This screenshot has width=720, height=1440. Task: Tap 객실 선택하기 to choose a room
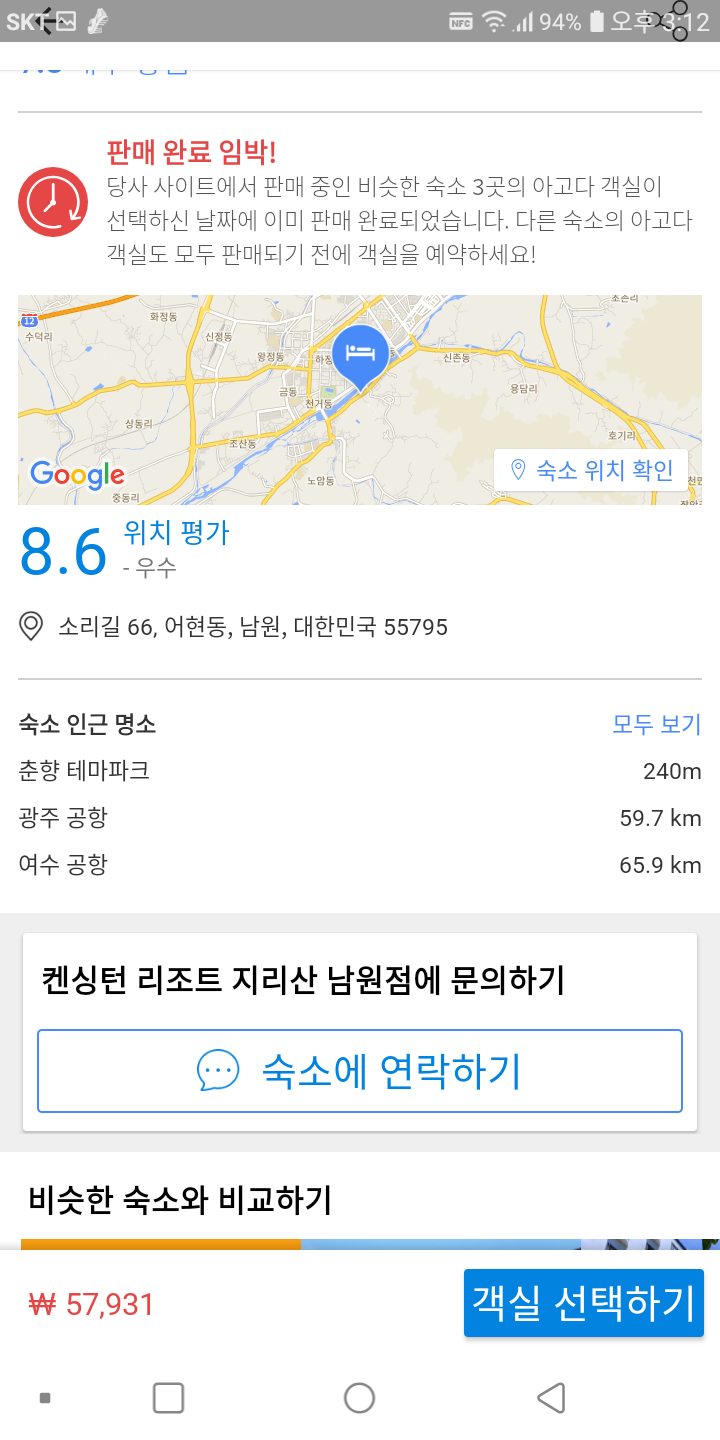coord(584,1303)
